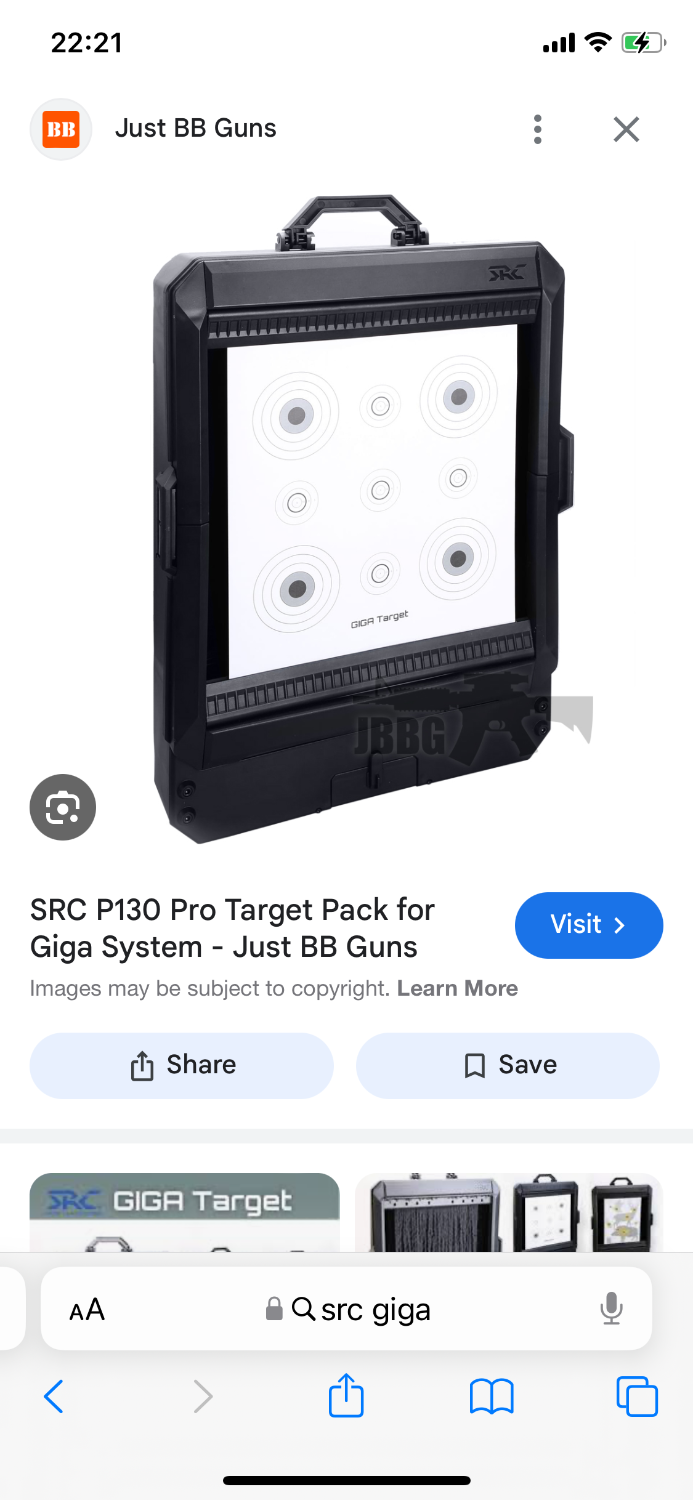Open the SRC GIGA Target related image
This screenshot has width=693, height=1500.
(x=184, y=1212)
